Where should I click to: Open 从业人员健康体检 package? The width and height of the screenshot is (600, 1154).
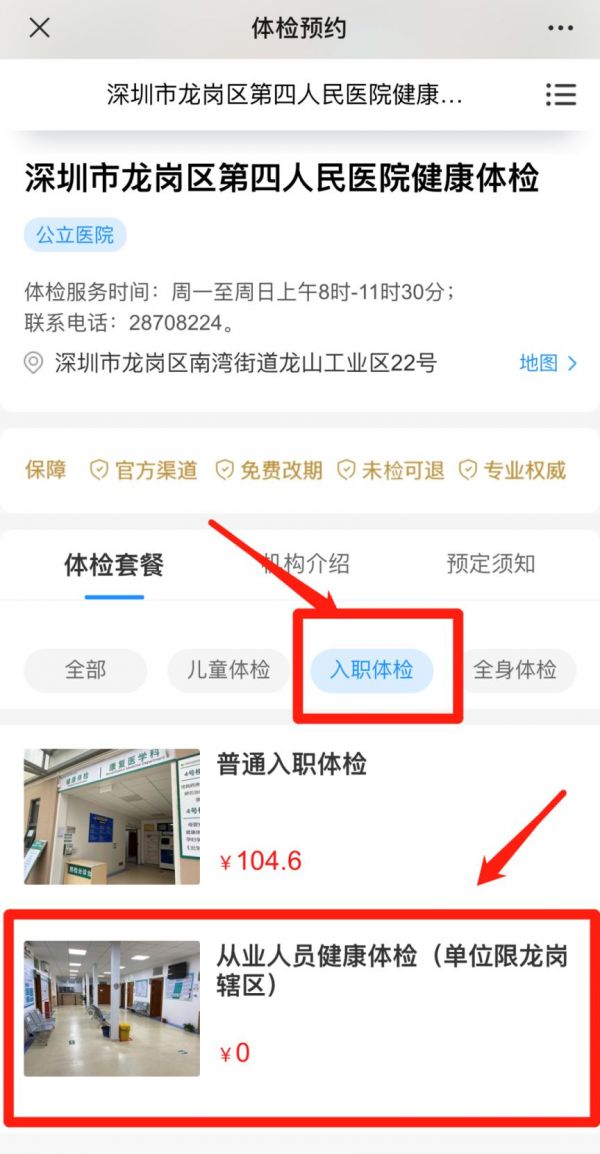(300, 1008)
